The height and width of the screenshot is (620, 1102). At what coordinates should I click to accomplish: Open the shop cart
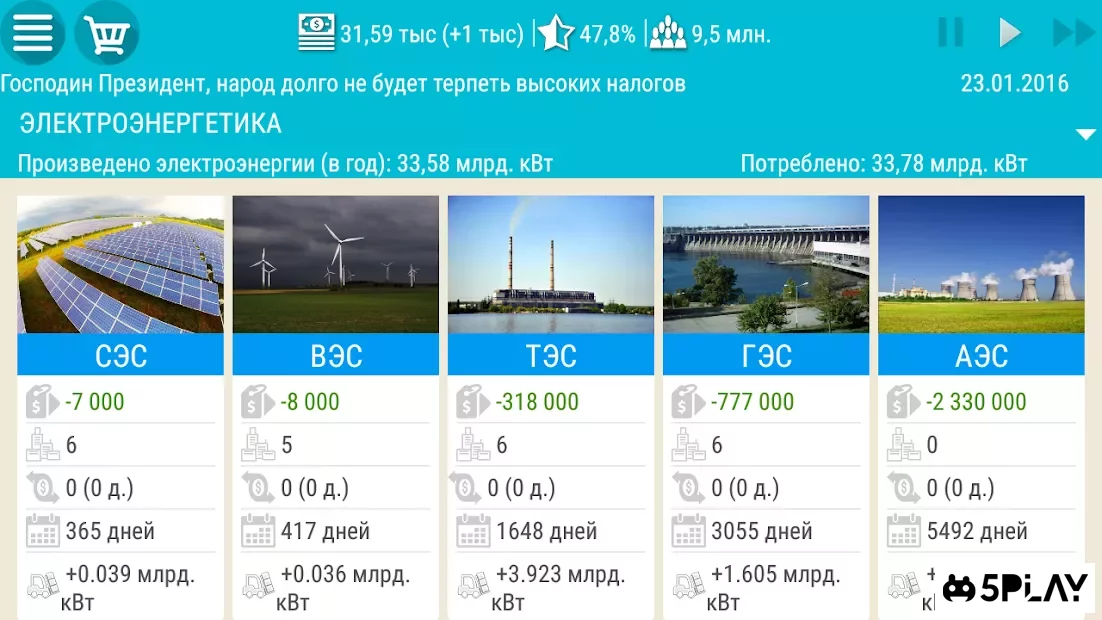(107, 33)
